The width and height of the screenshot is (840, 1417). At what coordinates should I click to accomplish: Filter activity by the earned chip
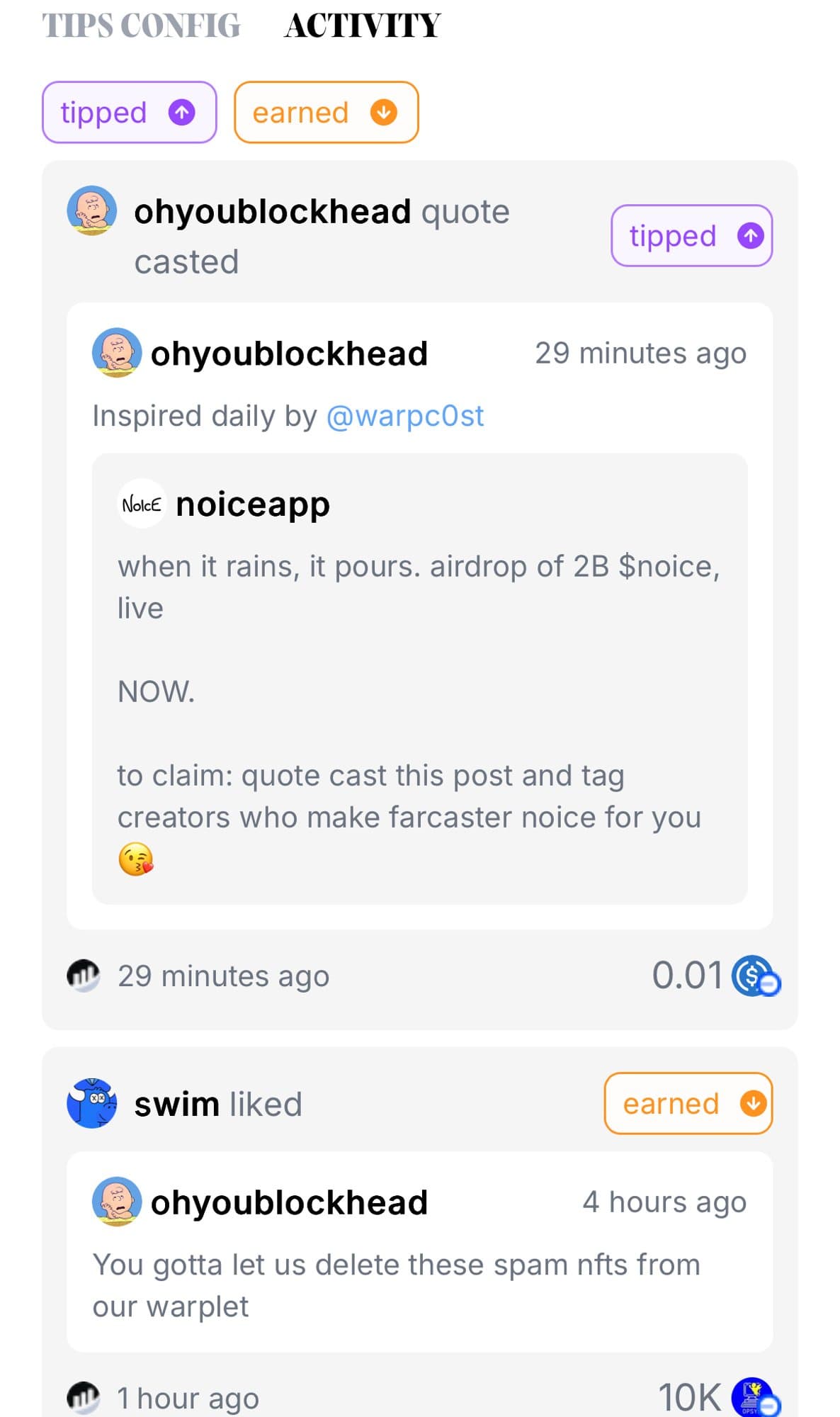pyautogui.click(x=326, y=112)
